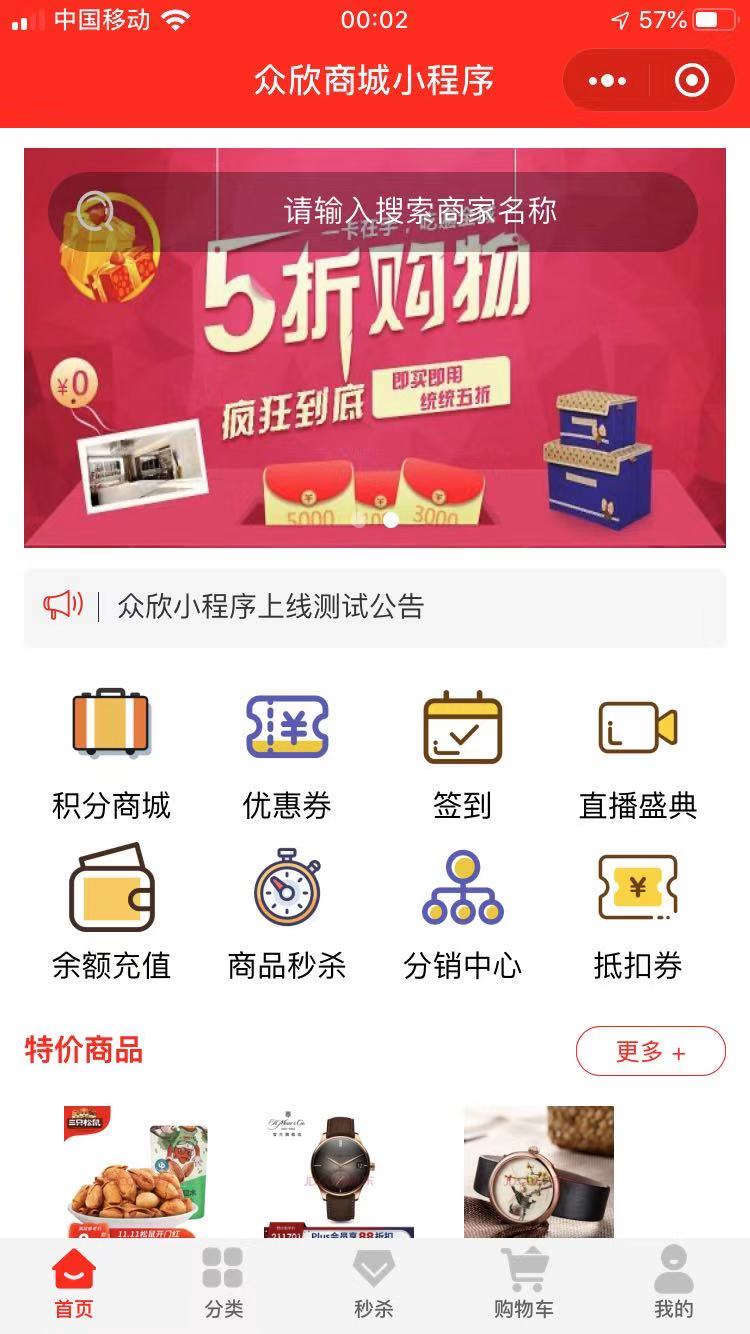Switch to the 我的 profile tab

coord(673,1284)
